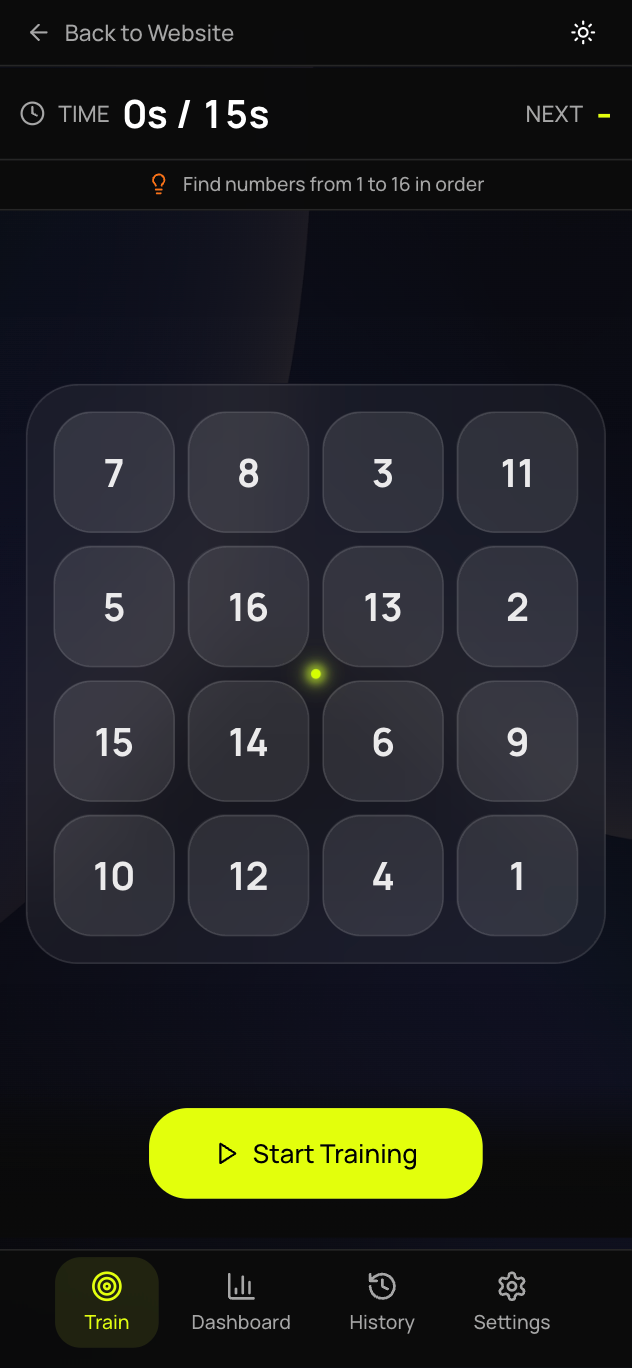The width and height of the screenshot is (632, 1368).
Task: Choose number 10 in the grid
Action: point(114,876)
